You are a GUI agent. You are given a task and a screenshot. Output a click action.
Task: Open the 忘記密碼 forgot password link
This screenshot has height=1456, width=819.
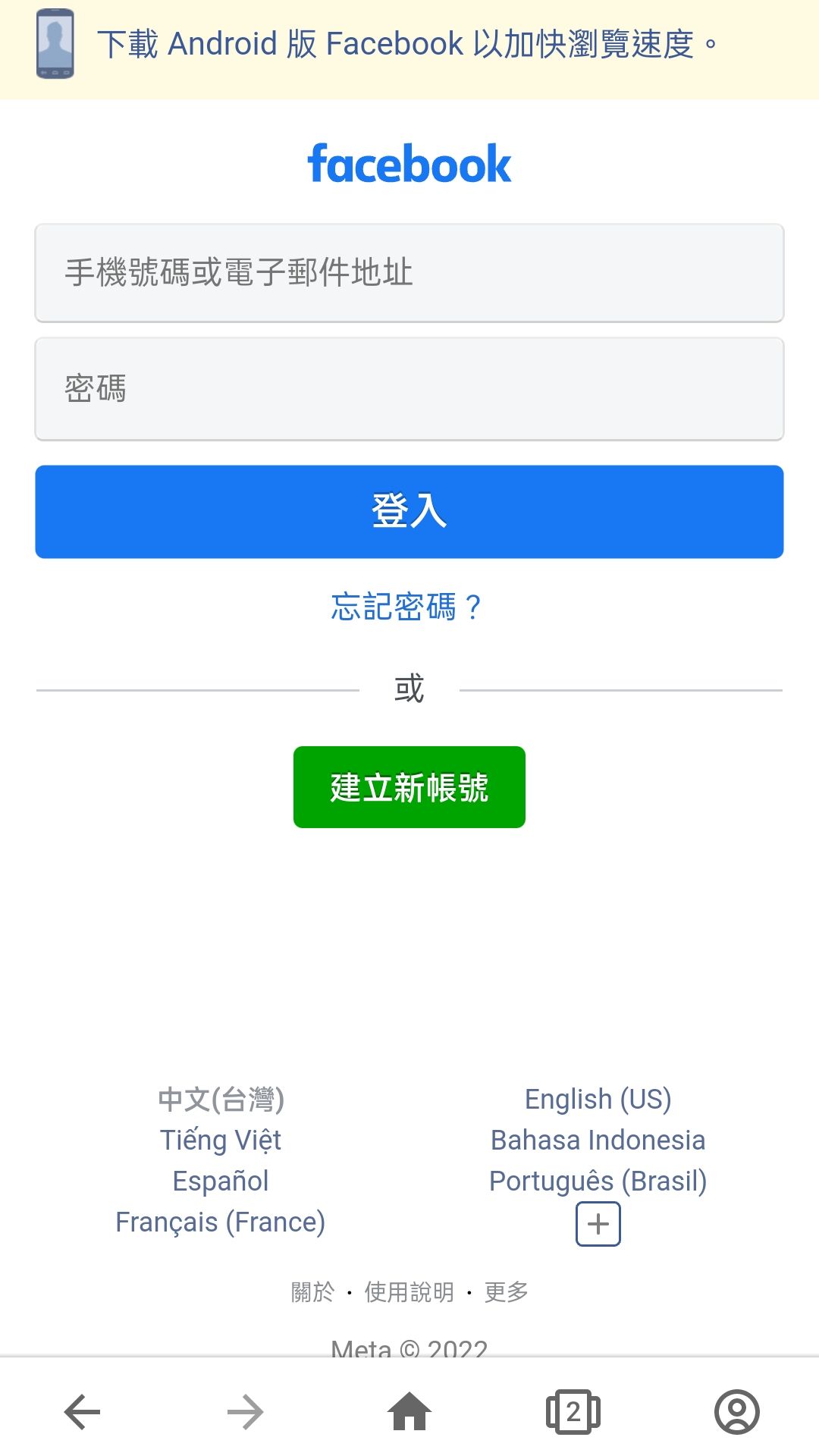point(406,607)
